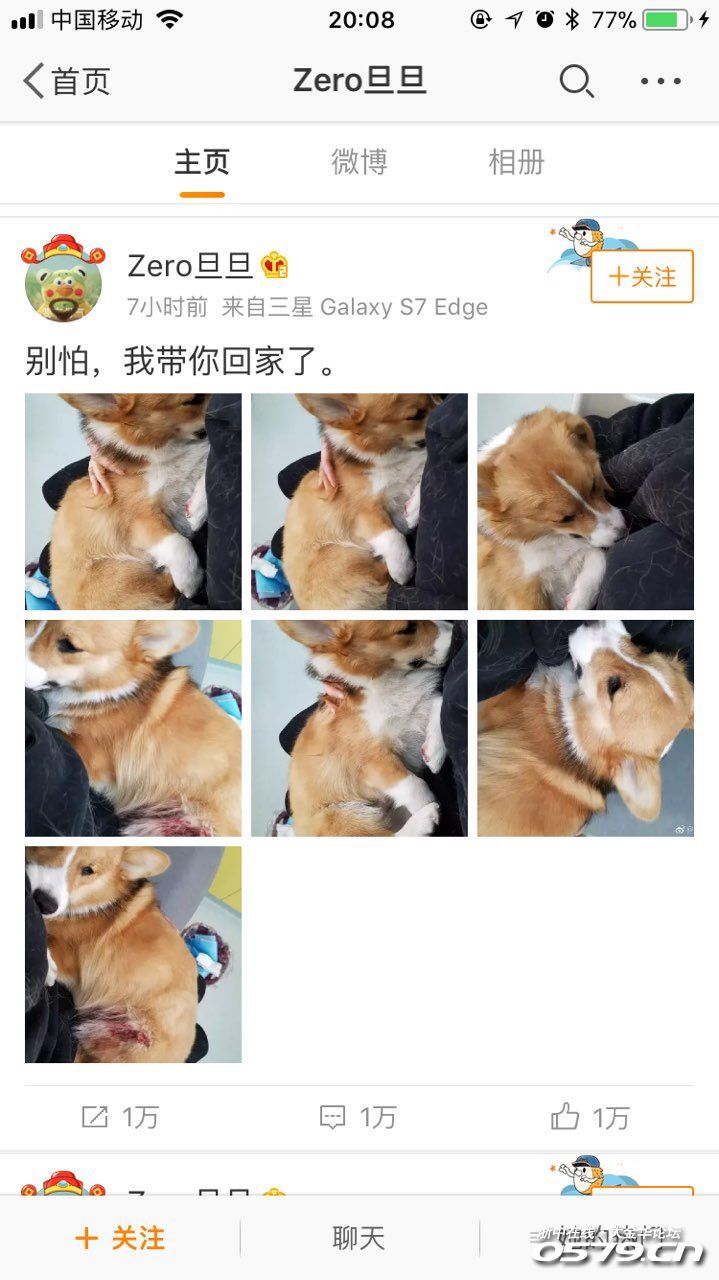Viewport: 719px width, 1280px height.
Task: Open the middle photo of the grid
Action: pos(359,728)
